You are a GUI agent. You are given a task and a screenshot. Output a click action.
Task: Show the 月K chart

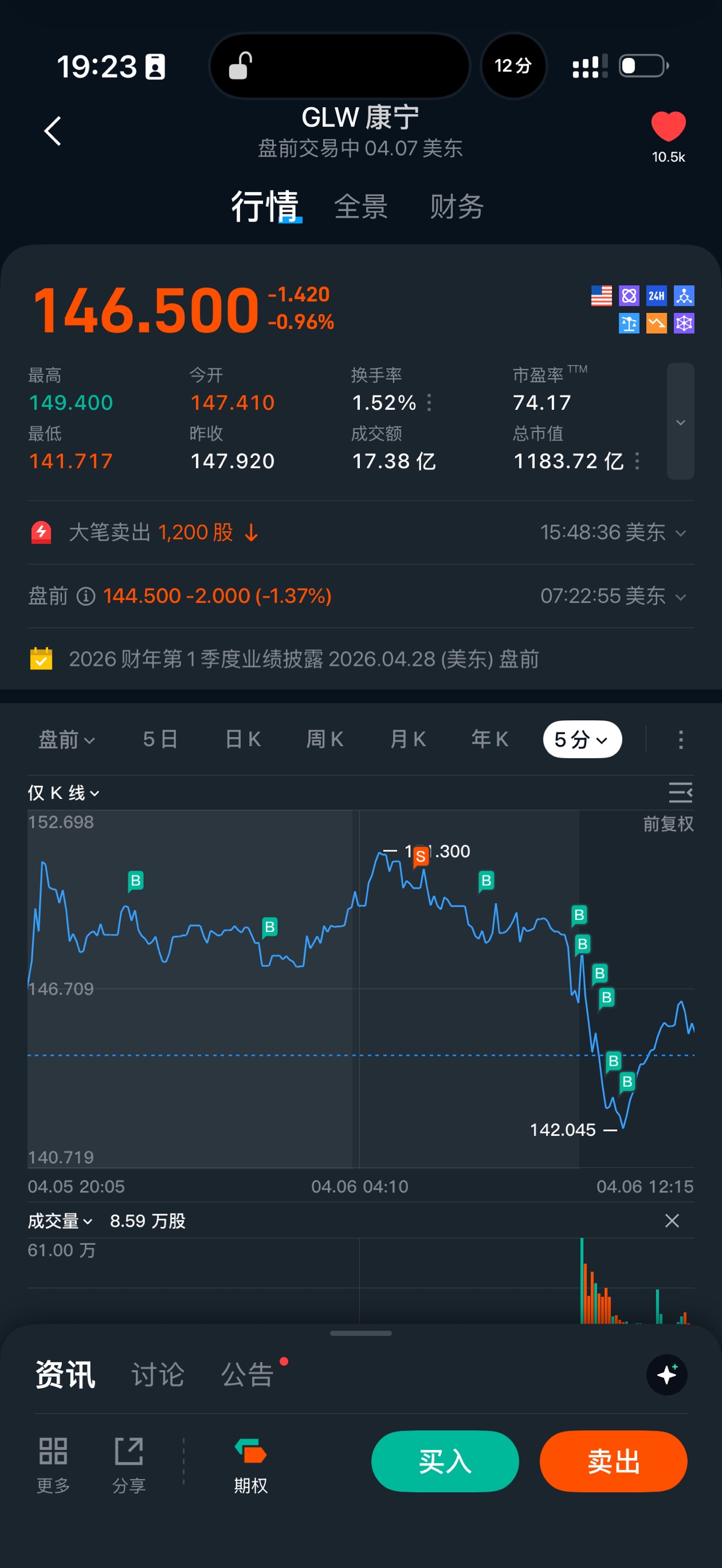[407, 739]
